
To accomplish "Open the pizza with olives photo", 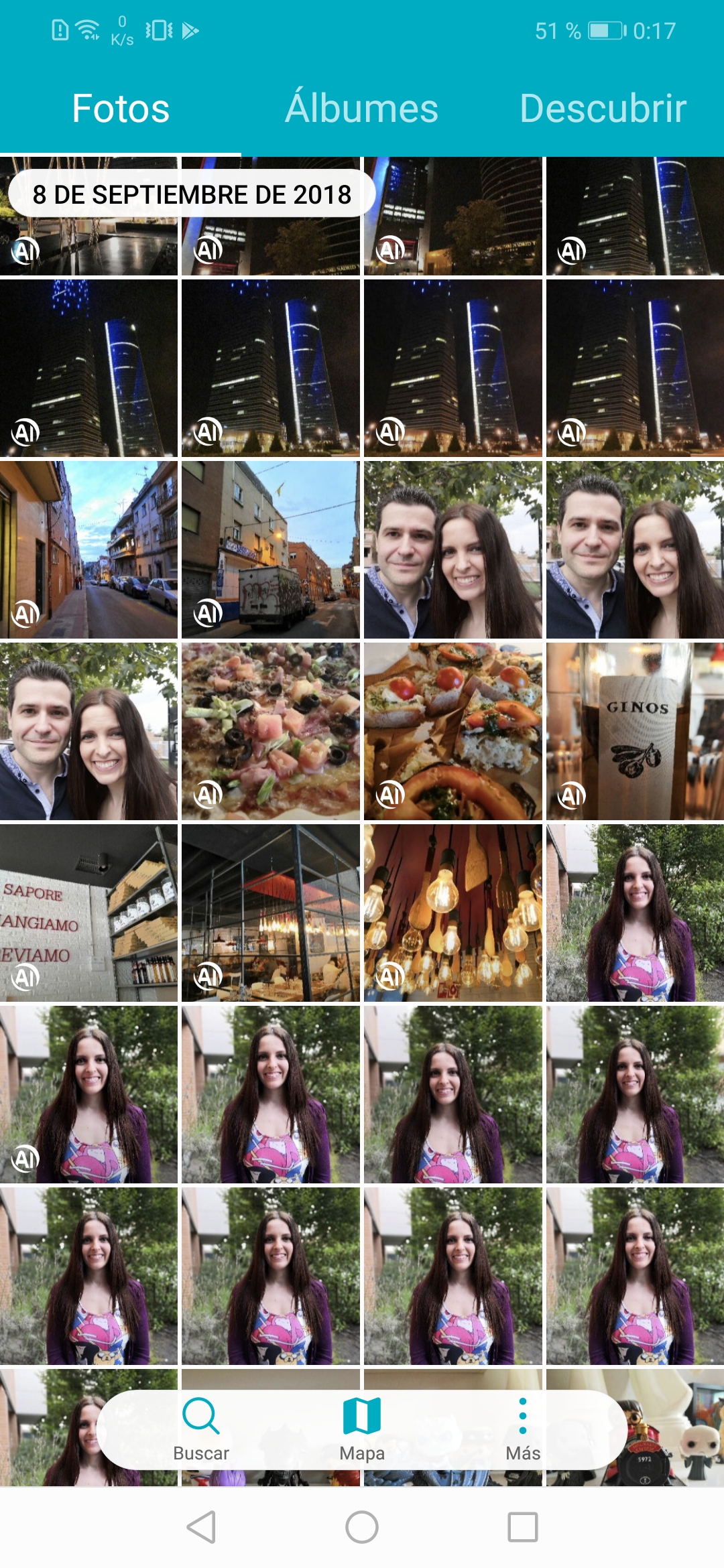I will pos(271,731).
